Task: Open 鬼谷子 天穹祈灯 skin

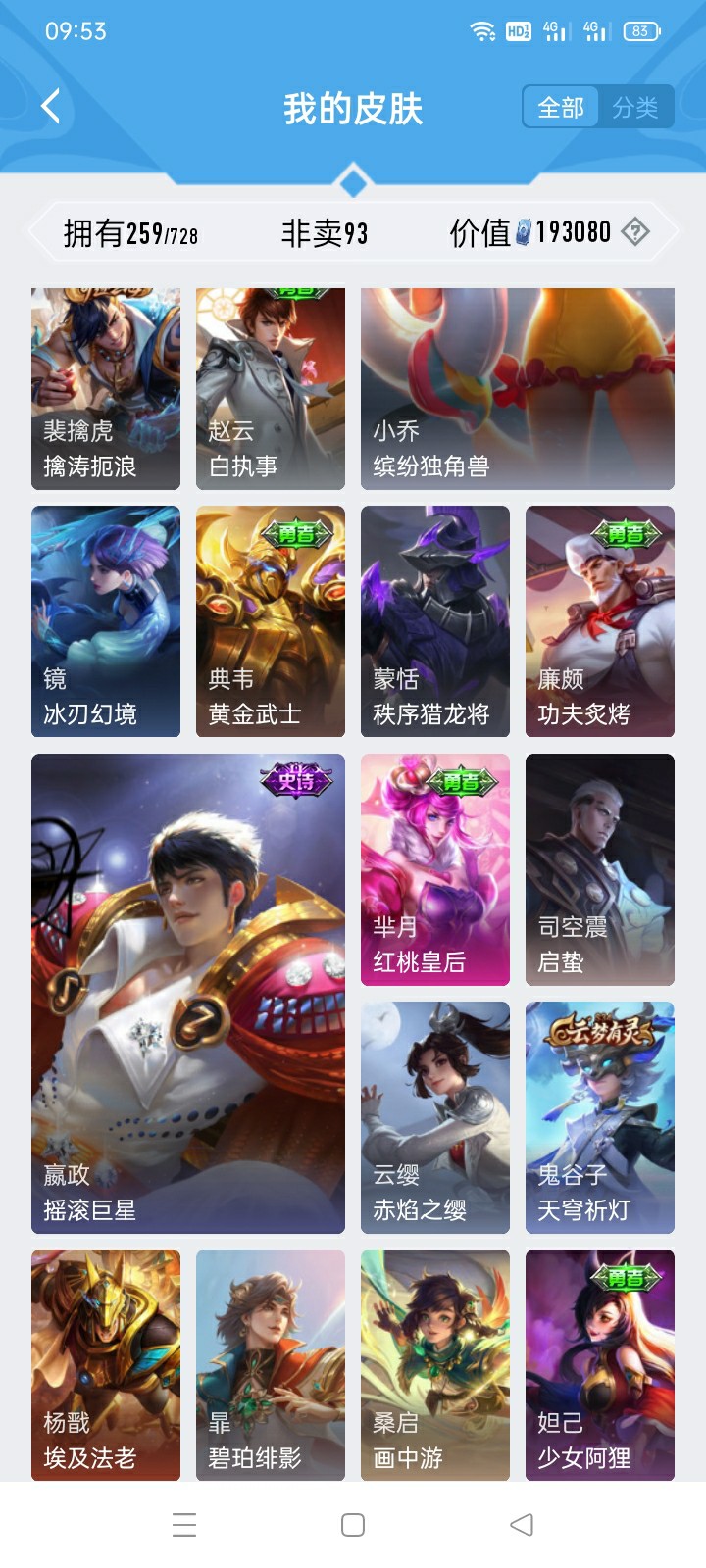Action: coord(600,1117)
